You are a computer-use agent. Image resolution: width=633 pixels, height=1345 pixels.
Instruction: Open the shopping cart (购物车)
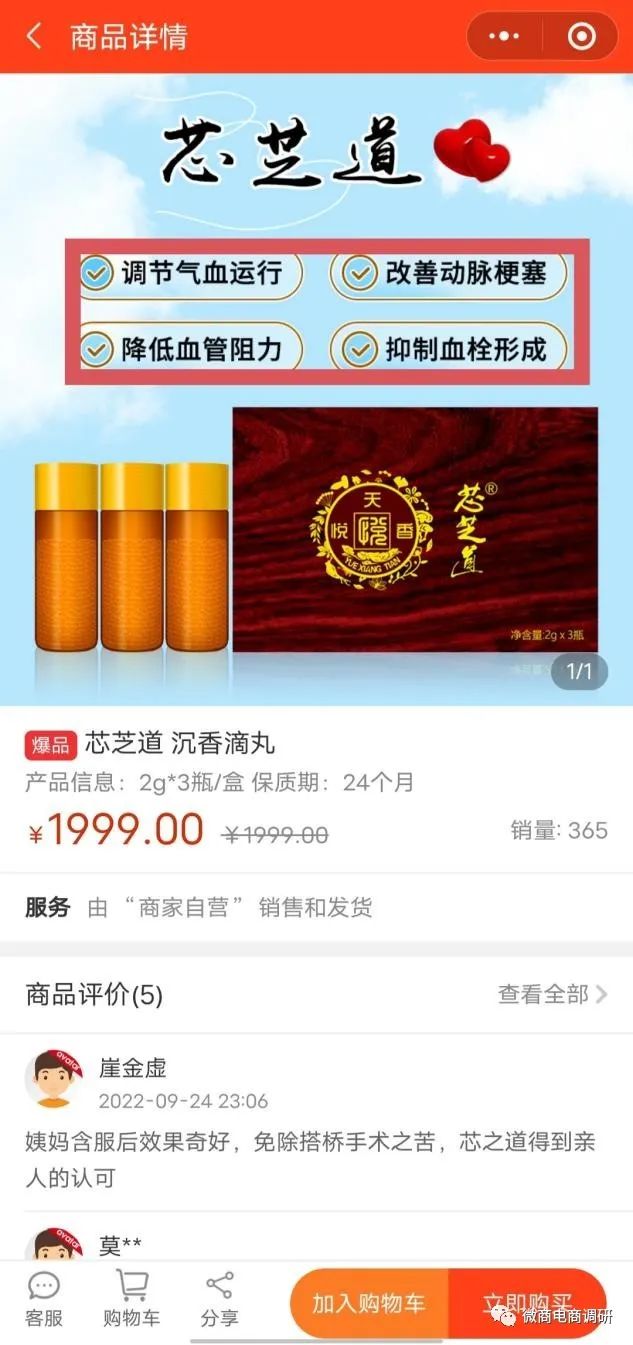coord(131,1298)
